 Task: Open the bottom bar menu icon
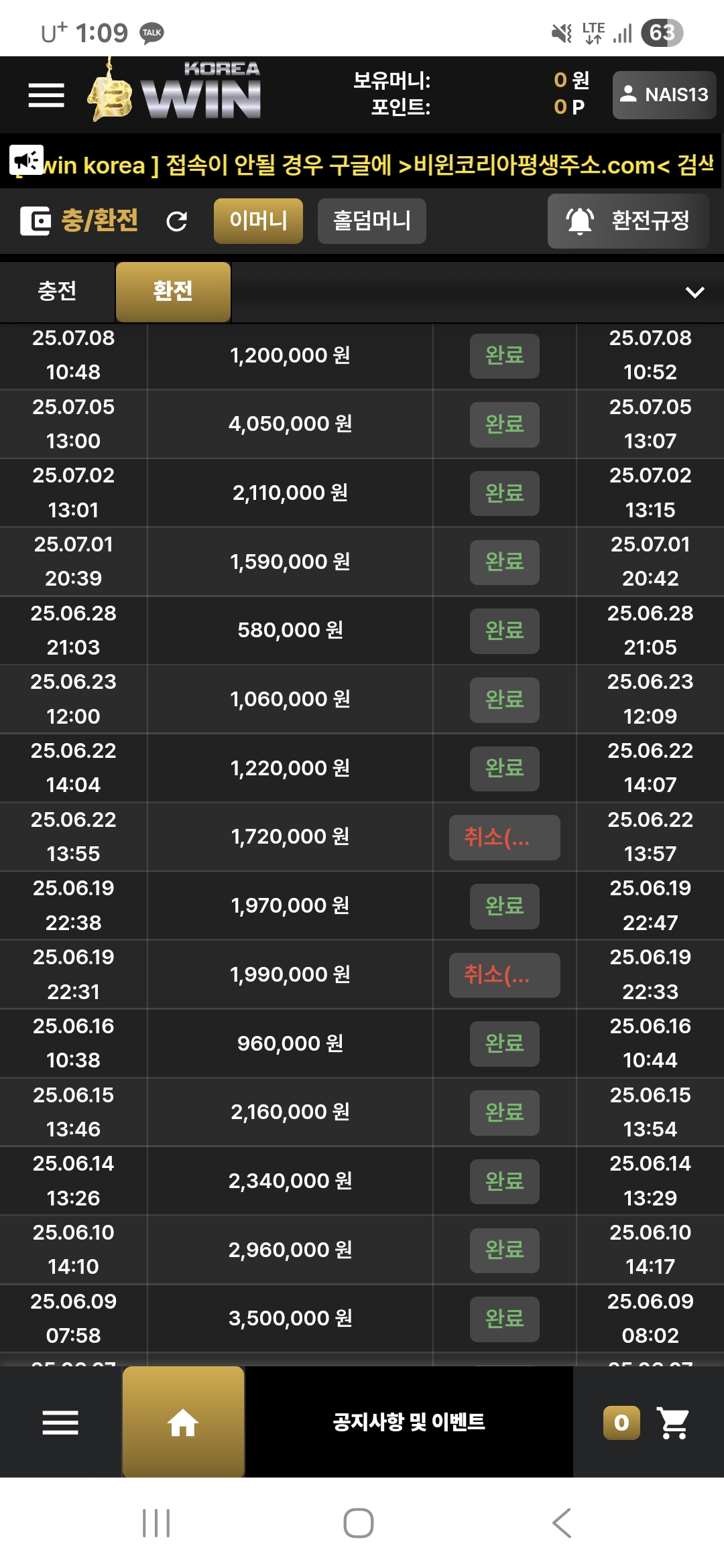60,1422
